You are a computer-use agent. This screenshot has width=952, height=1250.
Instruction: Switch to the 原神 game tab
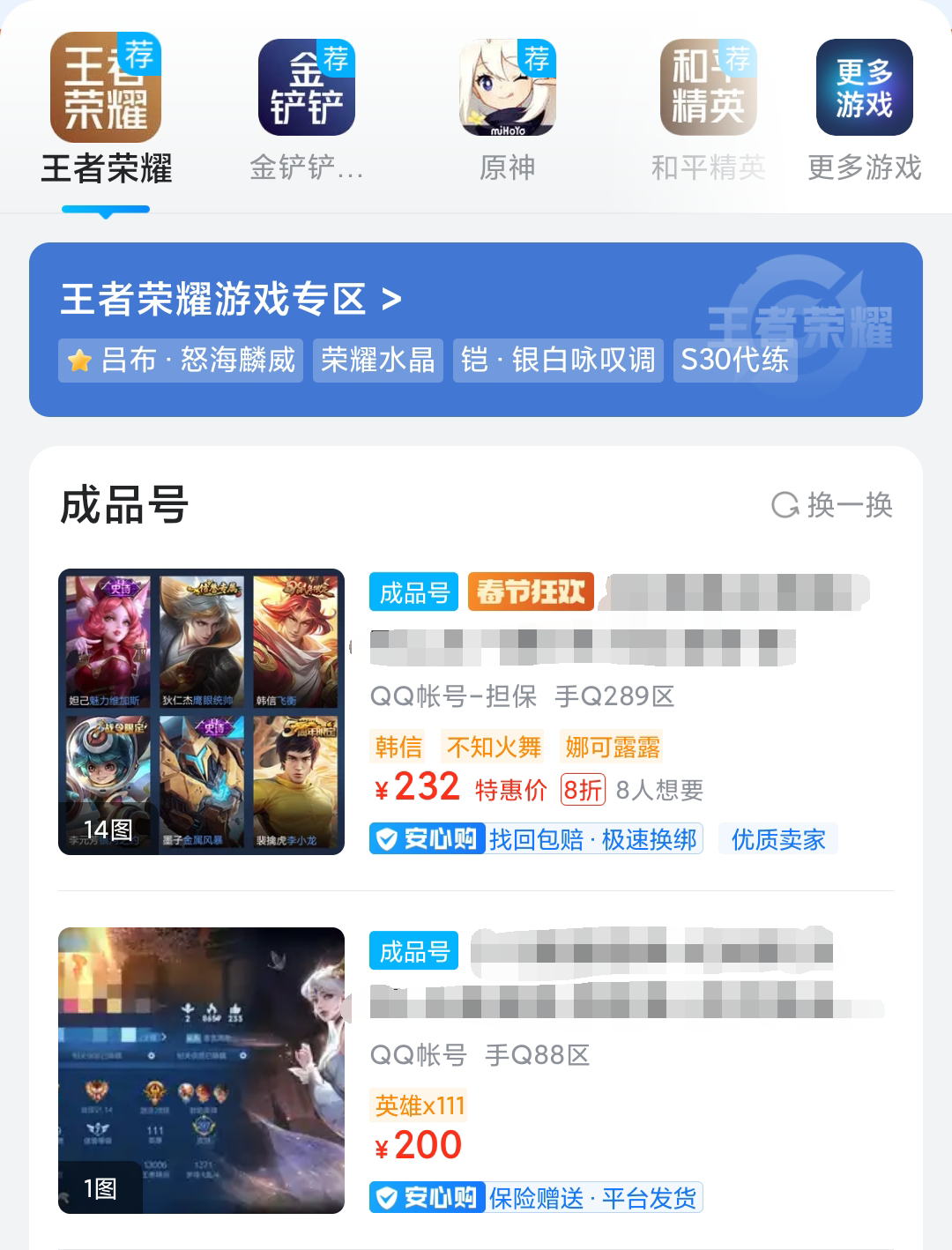[507, 108]
